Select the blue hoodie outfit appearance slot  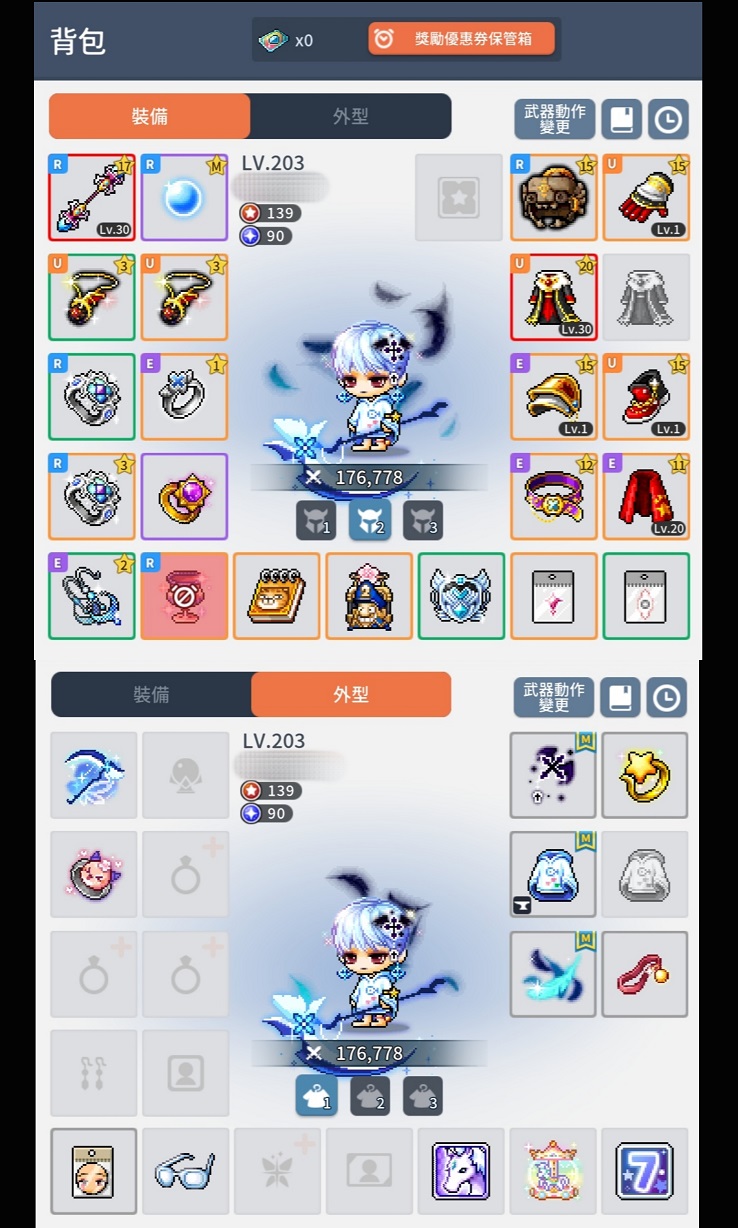tap(553, 874)
